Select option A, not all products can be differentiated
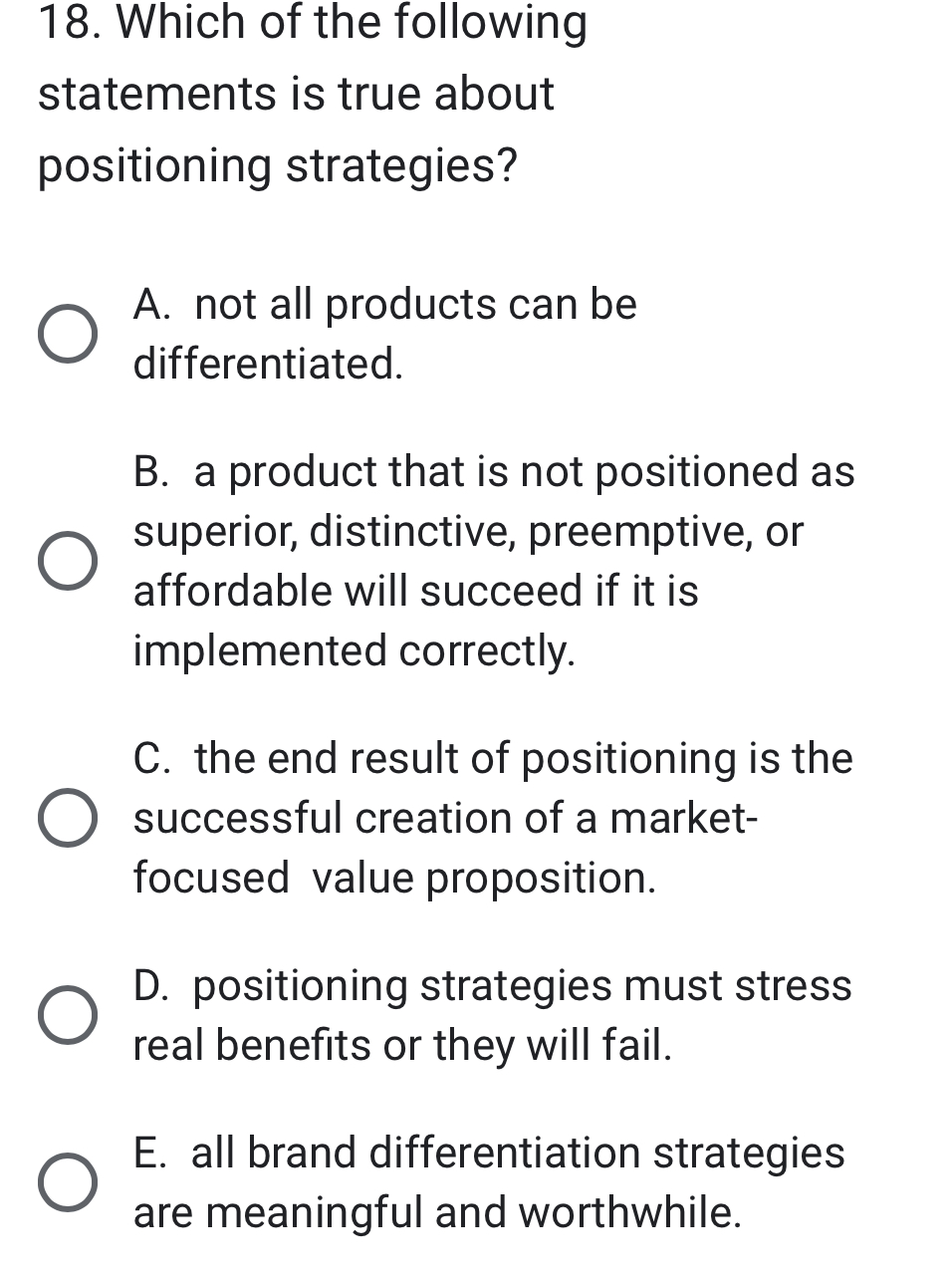The width and height of the screenshot is (952, 1281). click(68, 335)
